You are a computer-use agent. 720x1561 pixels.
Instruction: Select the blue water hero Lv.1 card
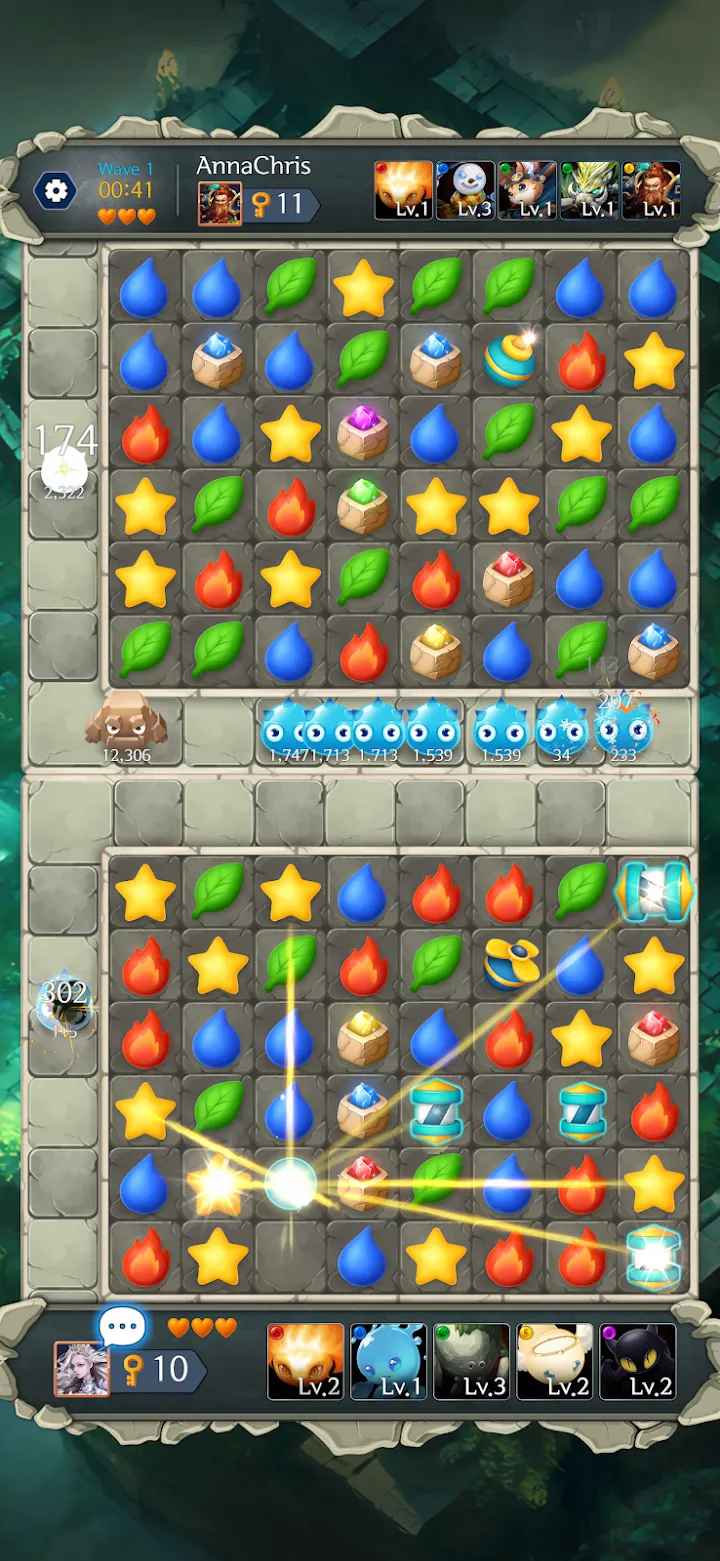(x=388, y=1361)
